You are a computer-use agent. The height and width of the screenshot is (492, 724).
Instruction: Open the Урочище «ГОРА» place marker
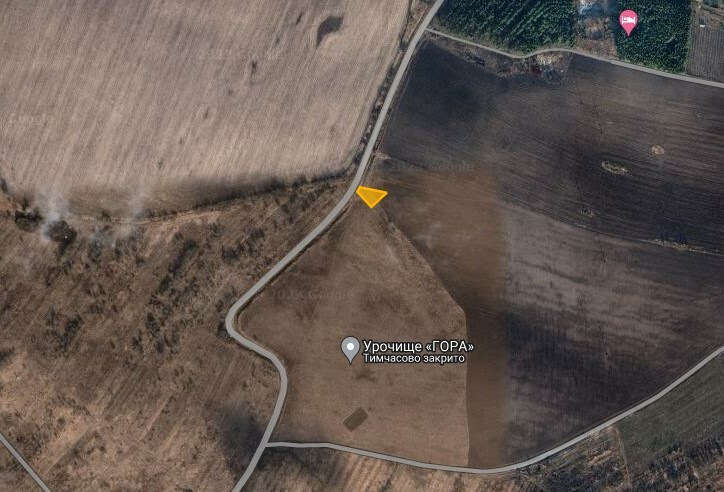[350, 349]
